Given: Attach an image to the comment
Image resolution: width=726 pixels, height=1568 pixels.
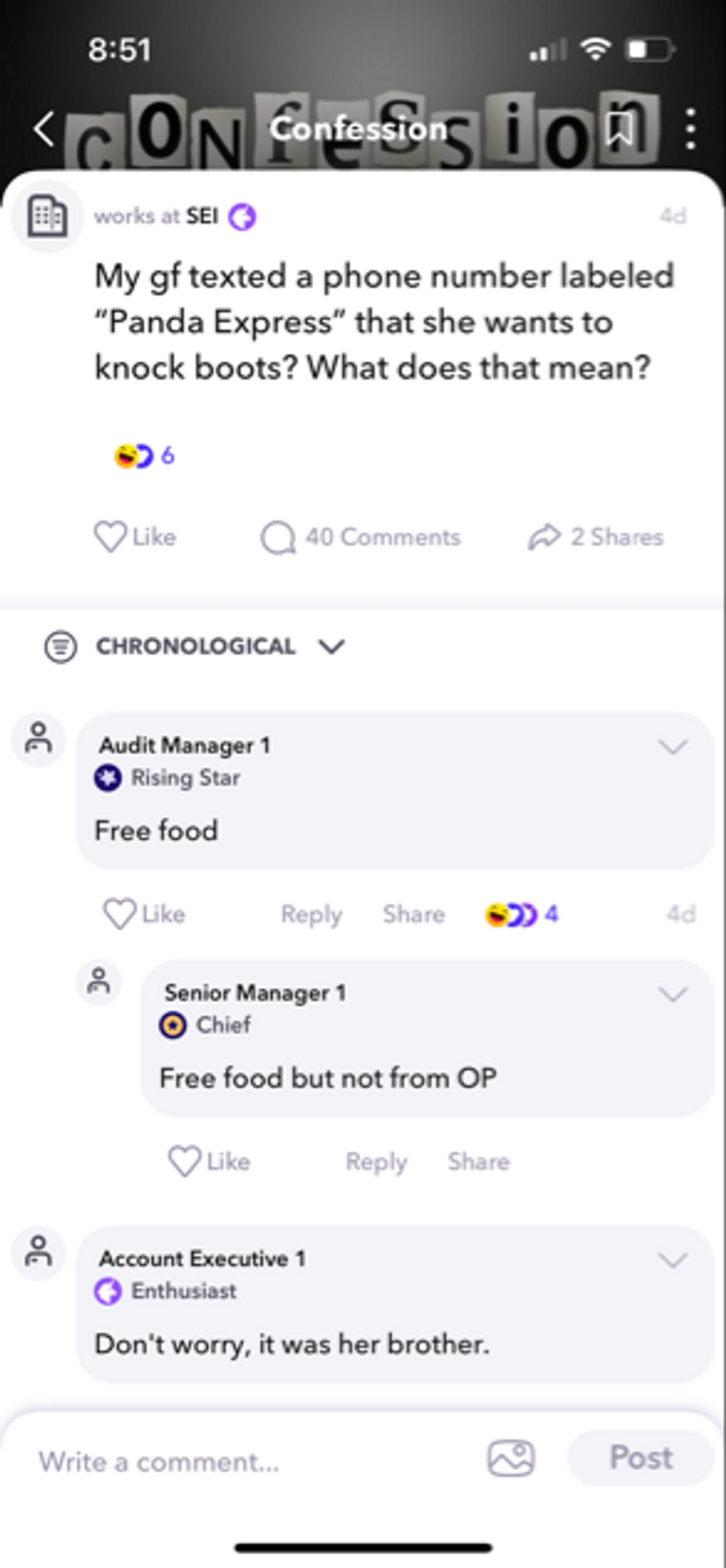Looking at the screenshot, I should (511, 1458).
